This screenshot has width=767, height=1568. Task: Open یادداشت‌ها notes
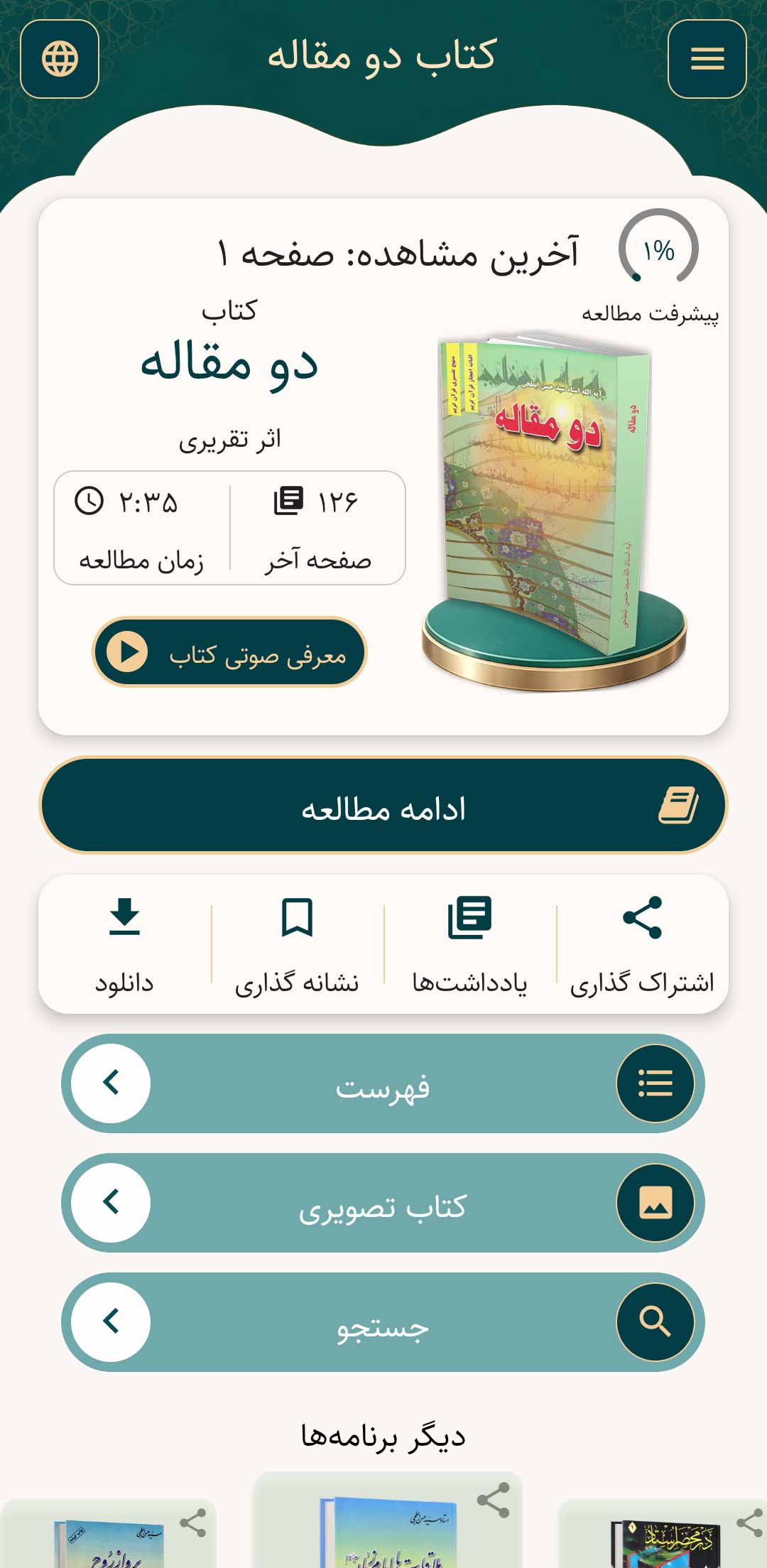coord(469,946)
